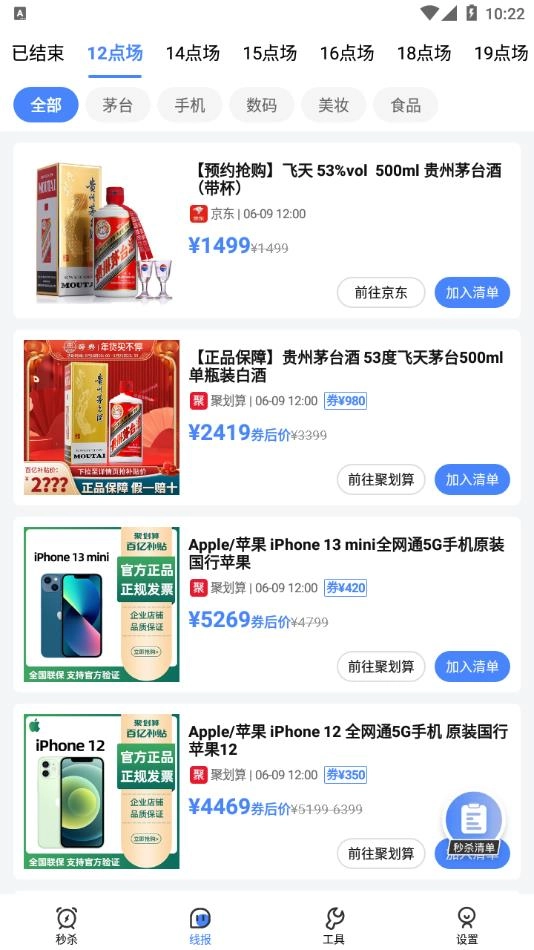Add the iPhone 13 mini to the list
This screenshot has width=534, height=950.
(x=472, y=666)
